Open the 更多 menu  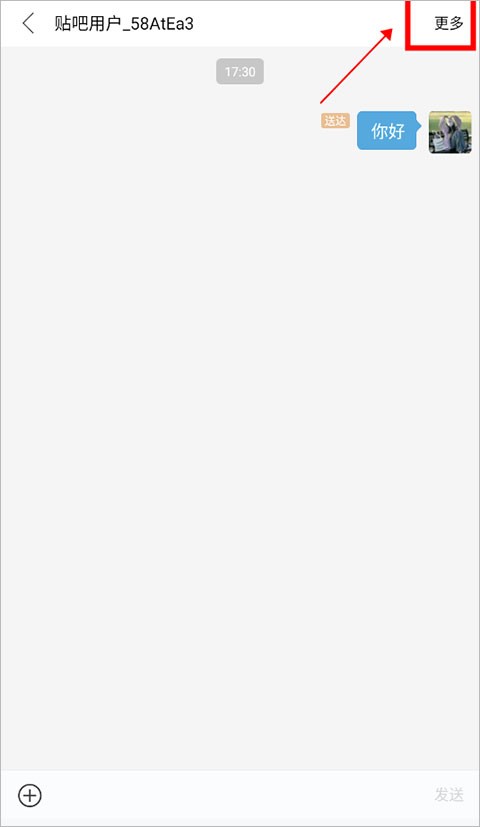tap(449, 23)
